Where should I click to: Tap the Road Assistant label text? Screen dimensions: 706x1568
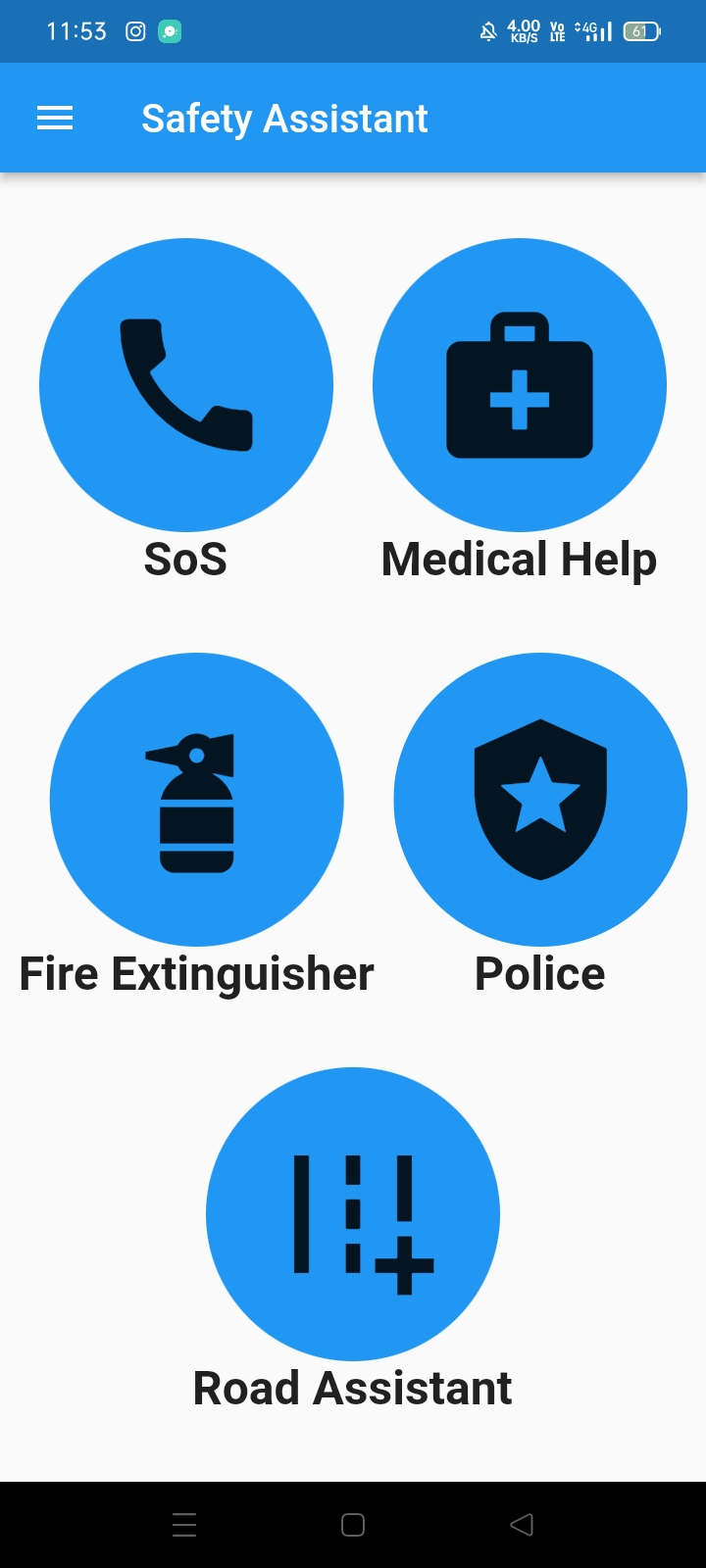coord(352,1387)
